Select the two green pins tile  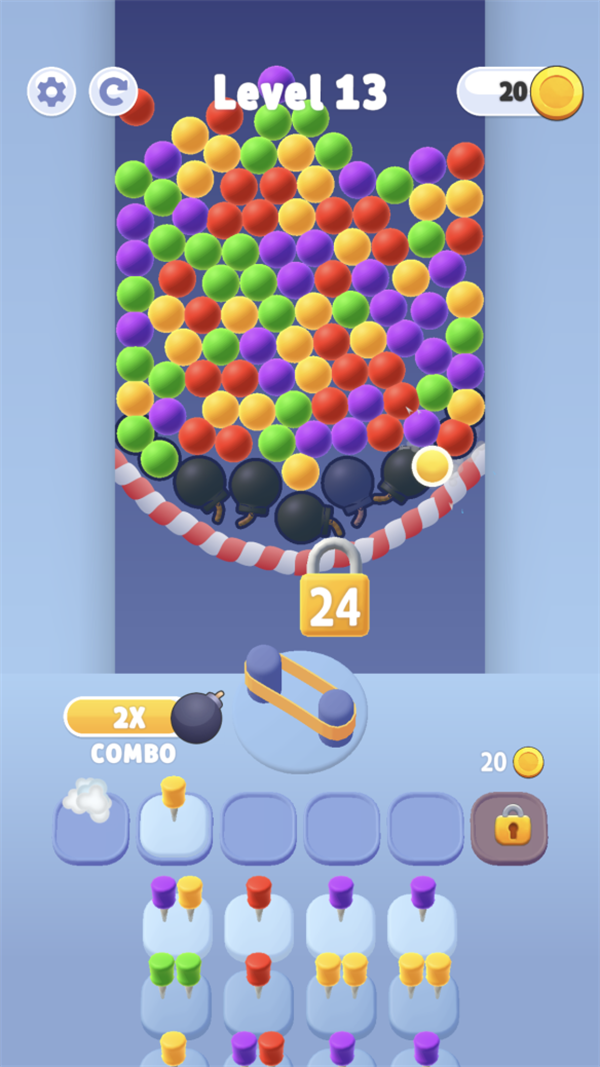point(175,985)
